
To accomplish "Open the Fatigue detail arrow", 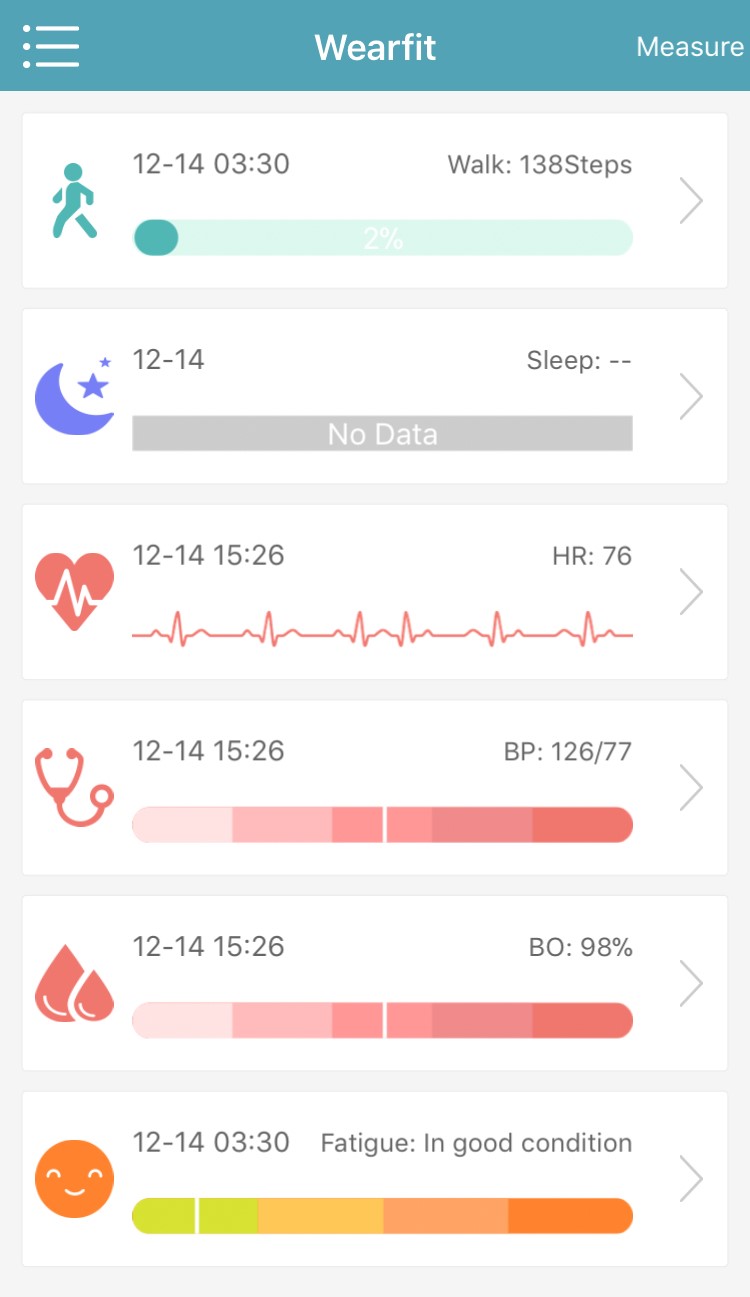I will [x=691, y=1178].
